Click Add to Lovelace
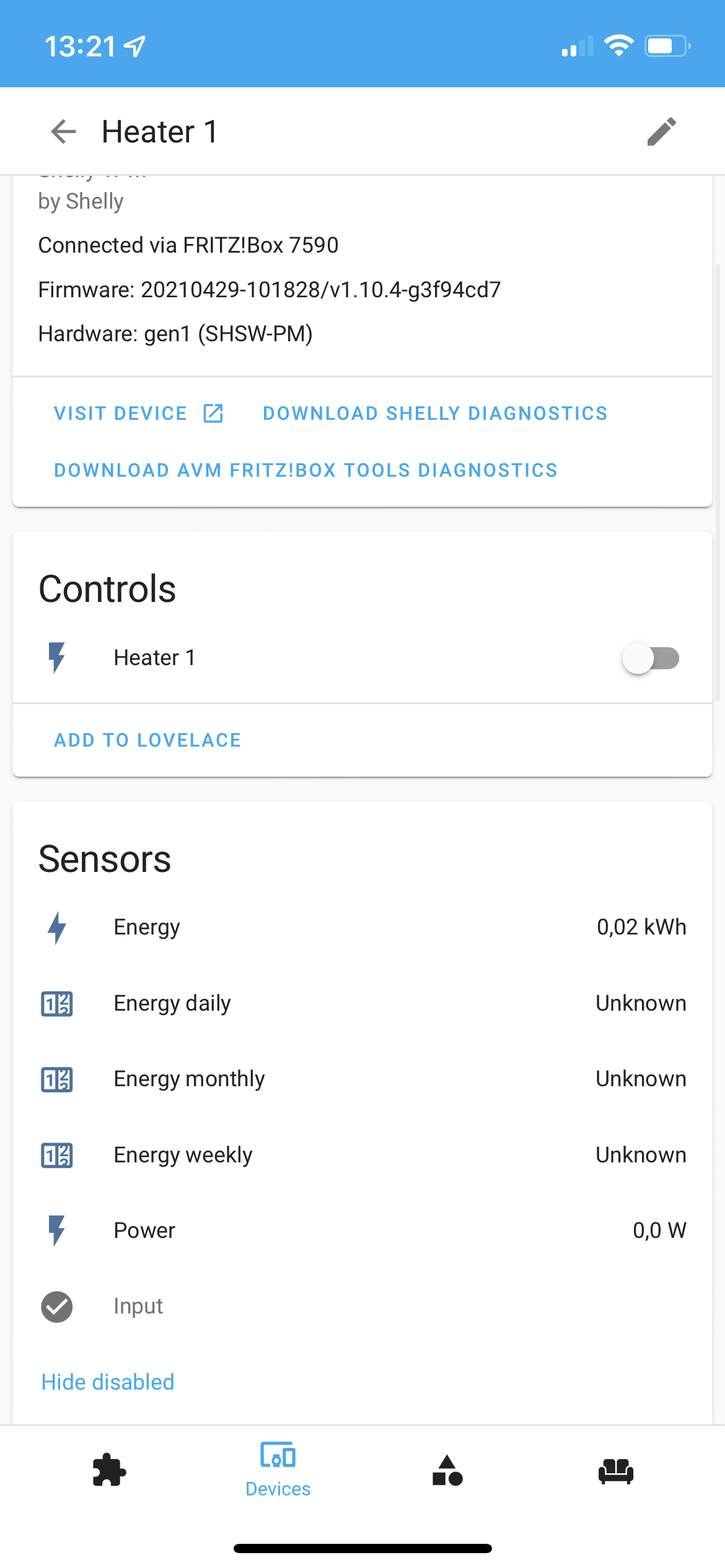 pyautogui.click(x=147, y=739)
